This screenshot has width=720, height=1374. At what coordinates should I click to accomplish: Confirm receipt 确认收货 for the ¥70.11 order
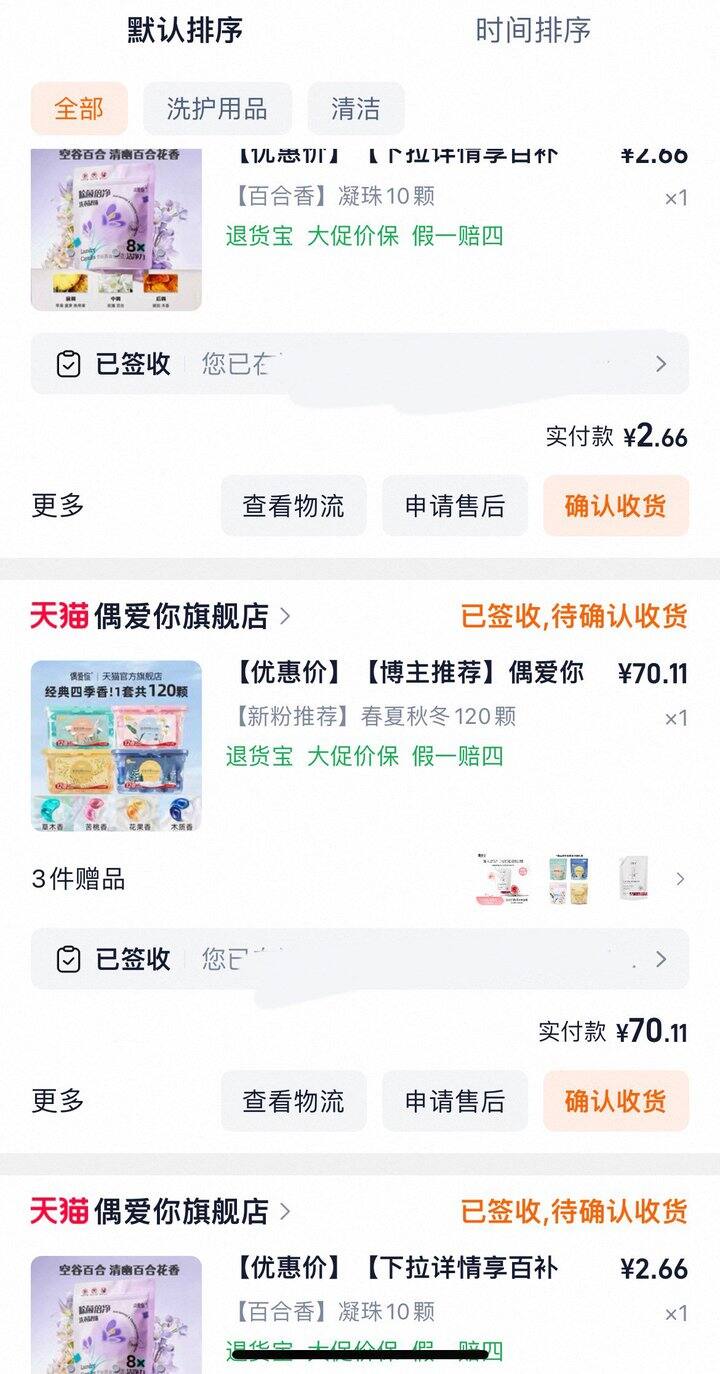point(615,1101)
